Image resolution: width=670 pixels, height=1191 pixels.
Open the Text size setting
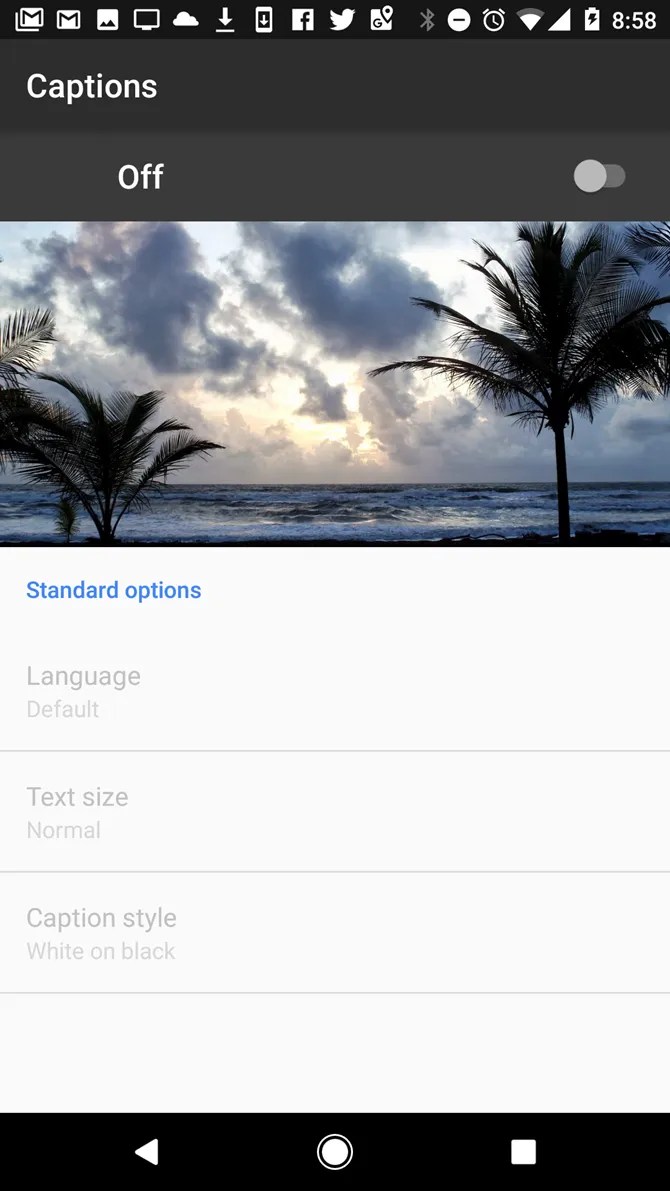coord(334,812)
